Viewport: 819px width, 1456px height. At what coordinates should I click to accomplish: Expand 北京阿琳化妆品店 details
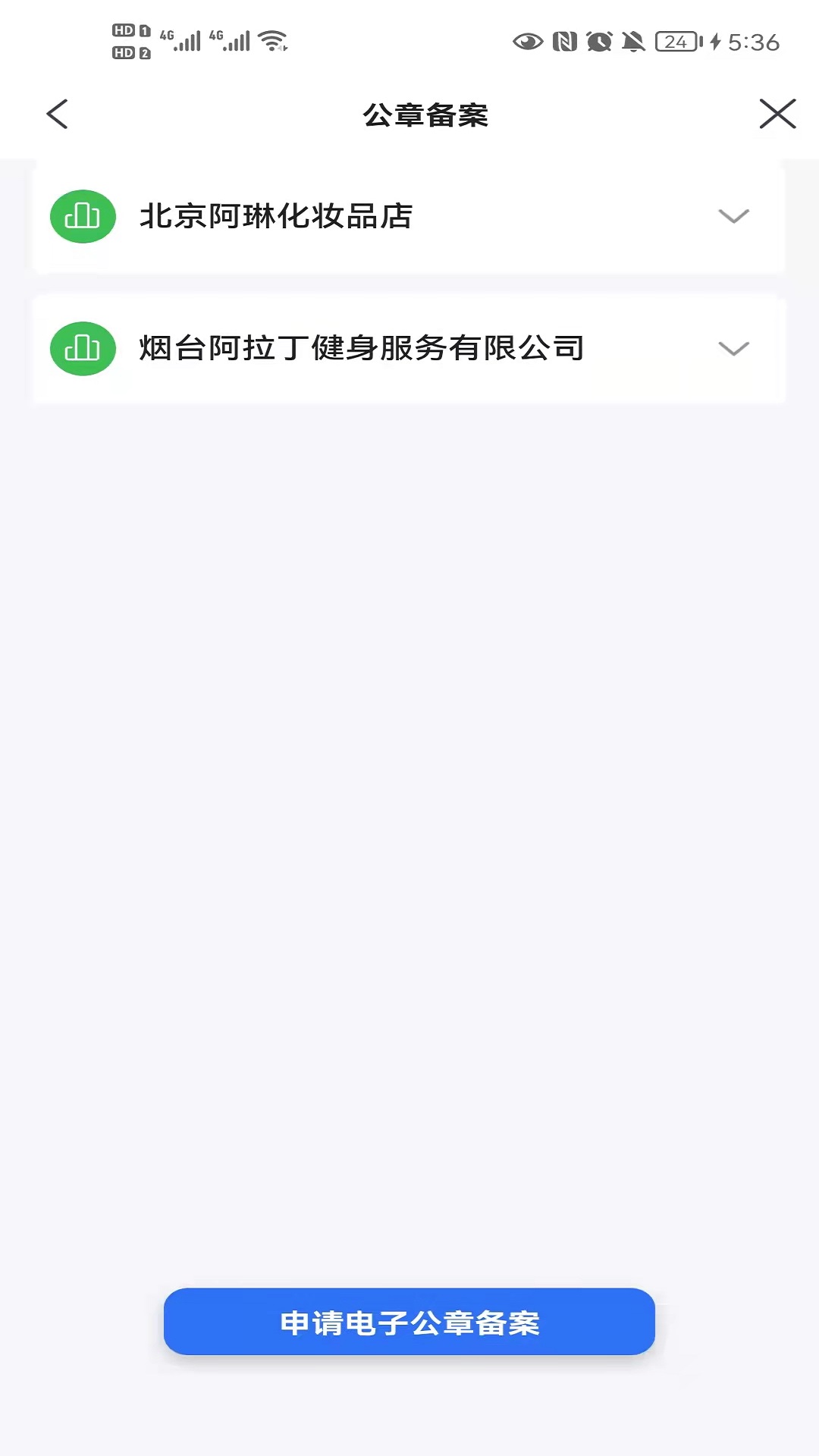coord(733,217)
